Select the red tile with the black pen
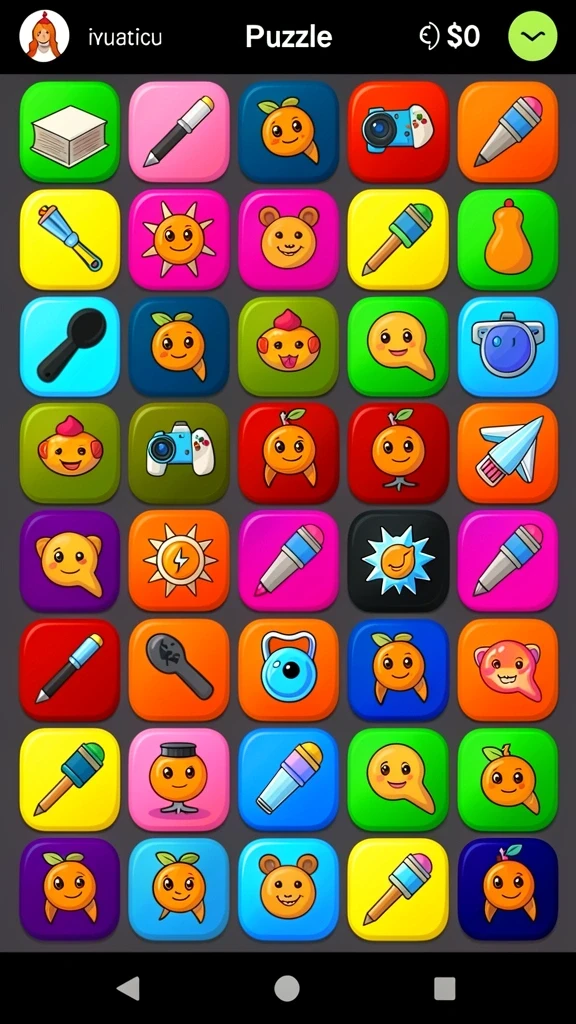576x1024 pixels. click(x=70, y=669)
